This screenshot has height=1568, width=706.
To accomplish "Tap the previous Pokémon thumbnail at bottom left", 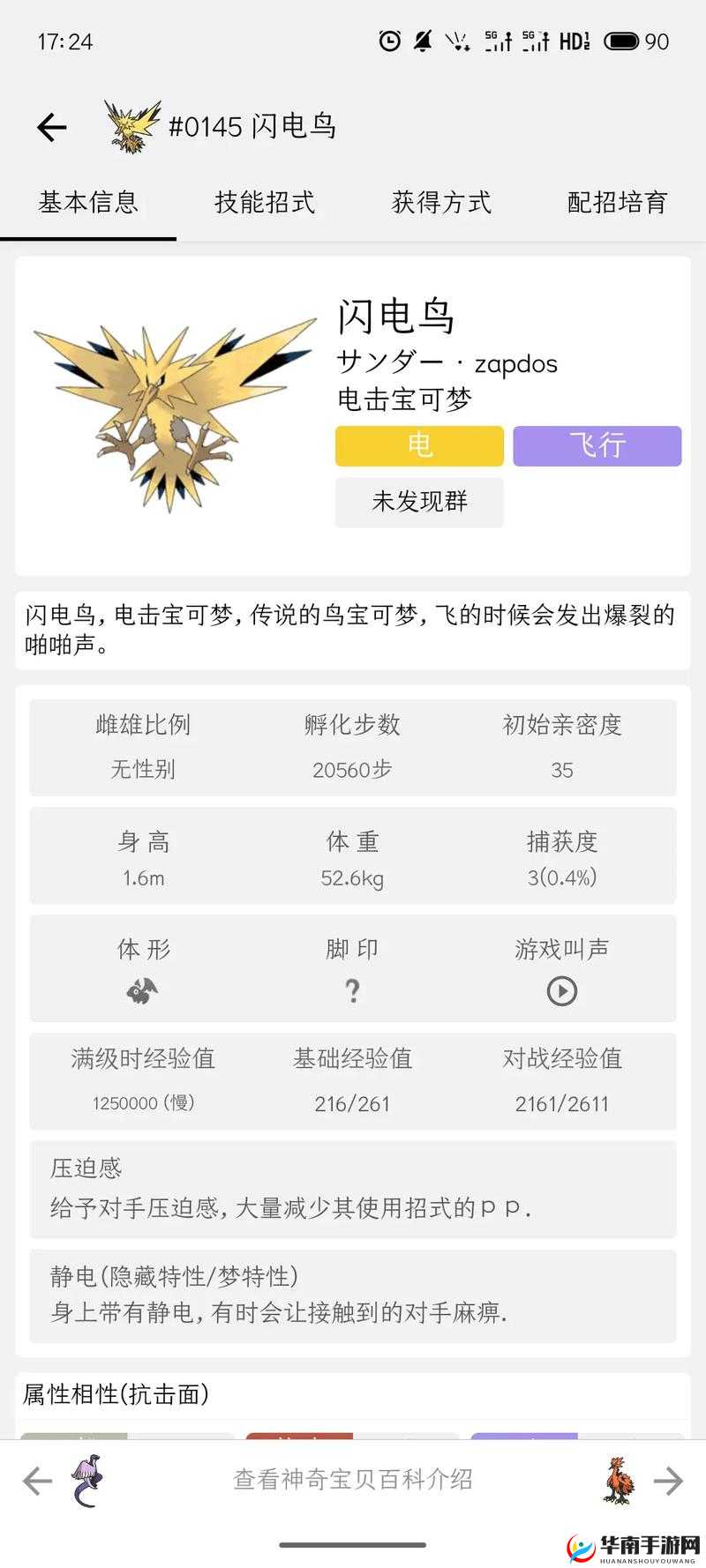I will [88, 1481].
